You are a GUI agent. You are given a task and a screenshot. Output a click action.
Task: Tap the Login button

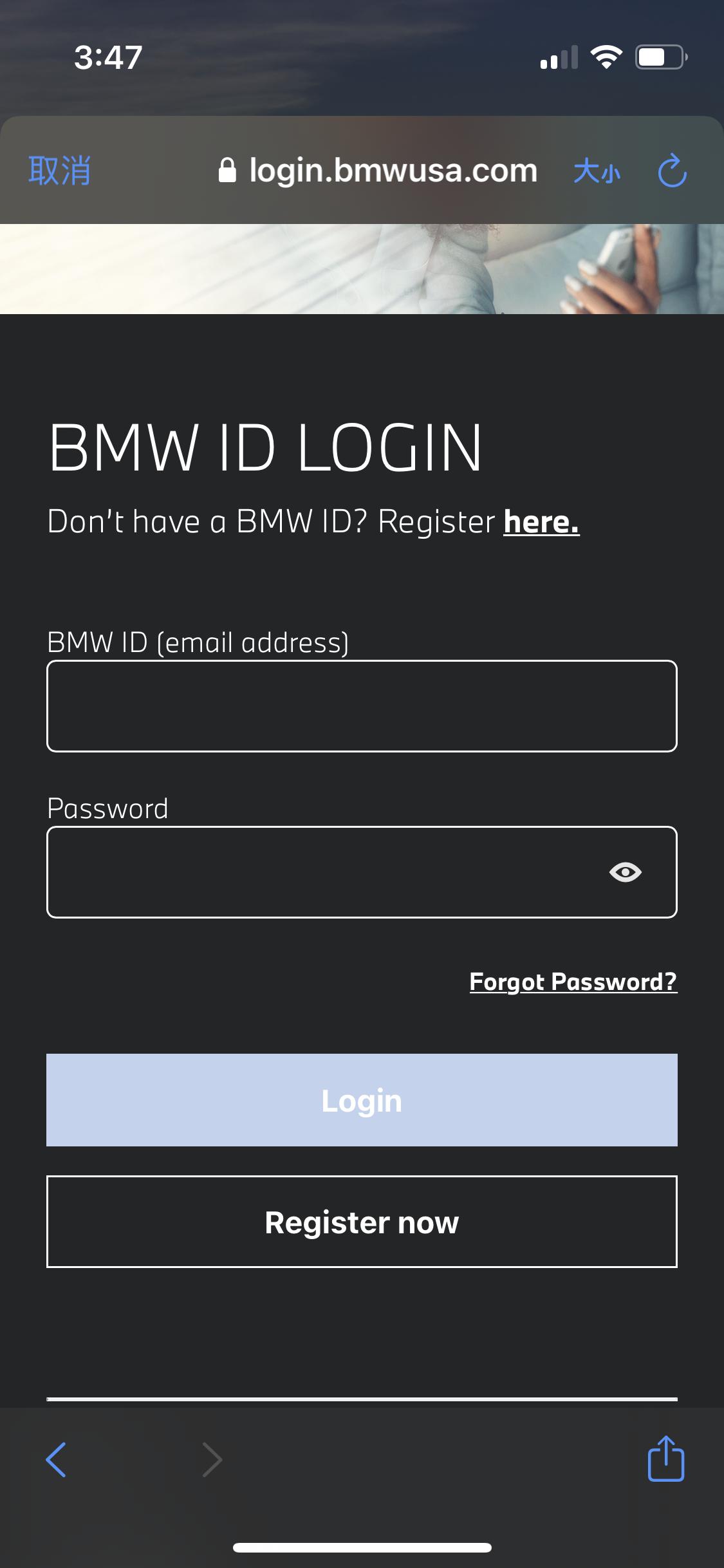coord(362,1100)
